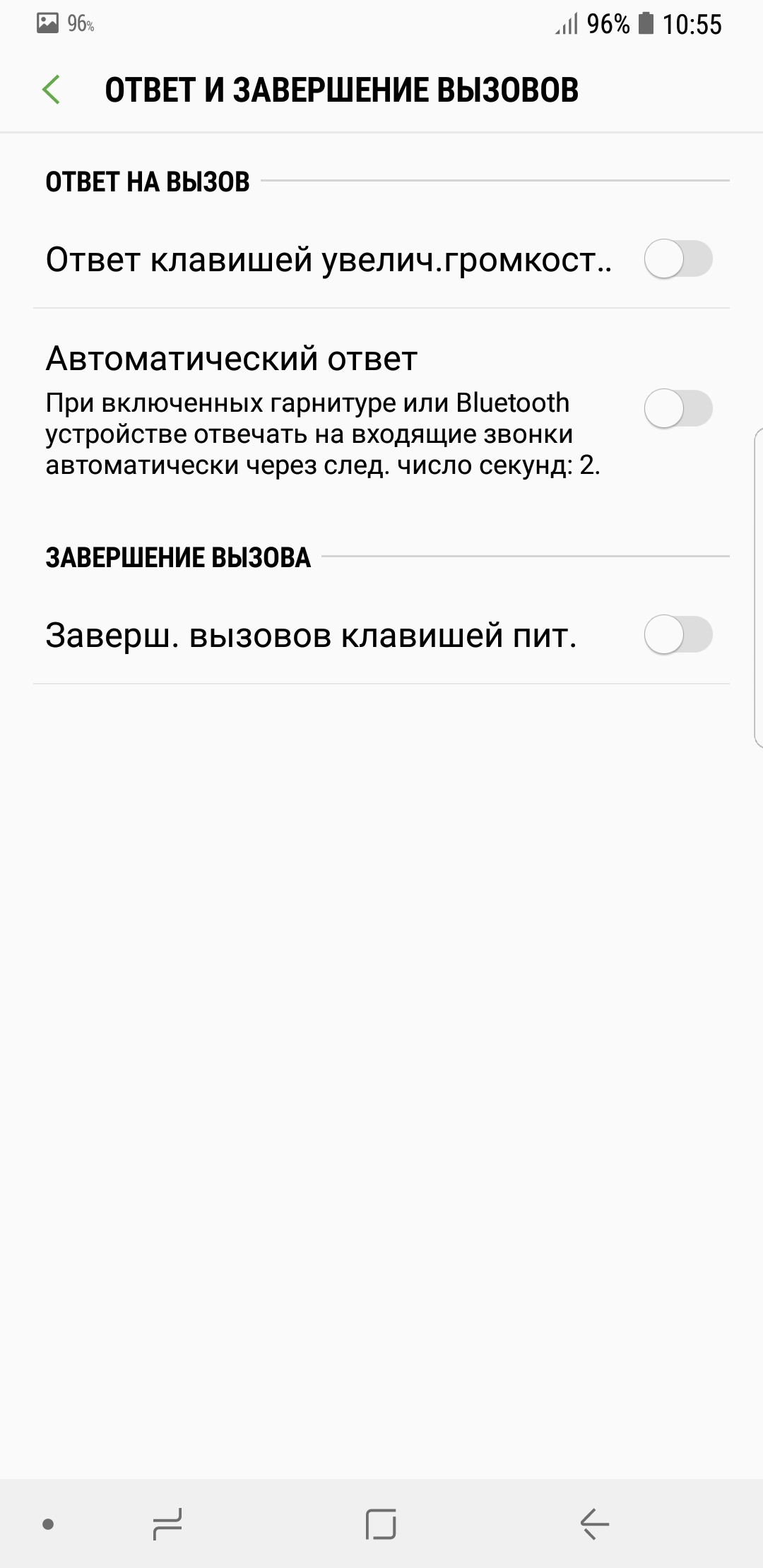This screenshot has height=1568, width=763.
Task: Tap the home button in navigation bar
Action: point(381,1524)
